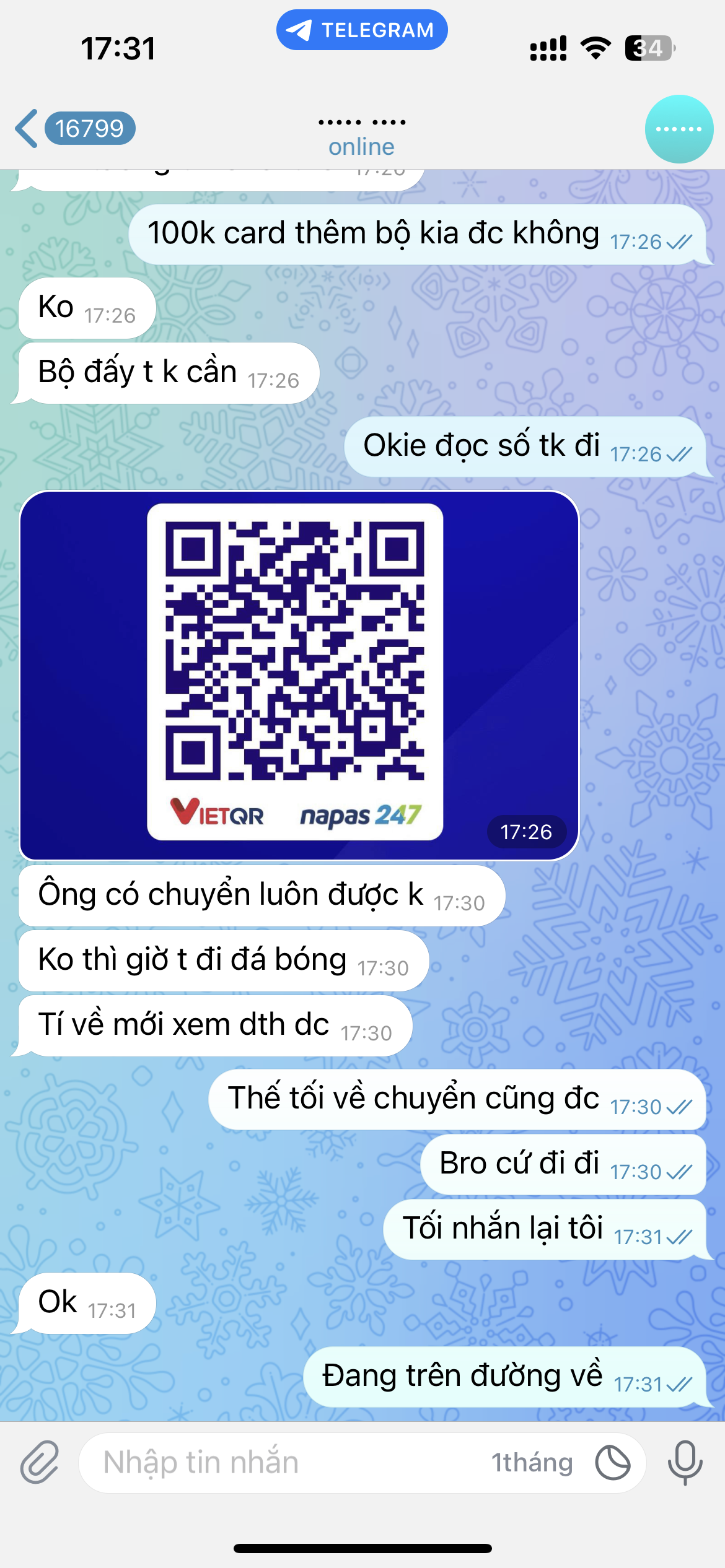Focus the Nhập tin nhắn message field
Viewport: 725px width, 1568px height.
pyautogui.click(x=279, y=1462)
